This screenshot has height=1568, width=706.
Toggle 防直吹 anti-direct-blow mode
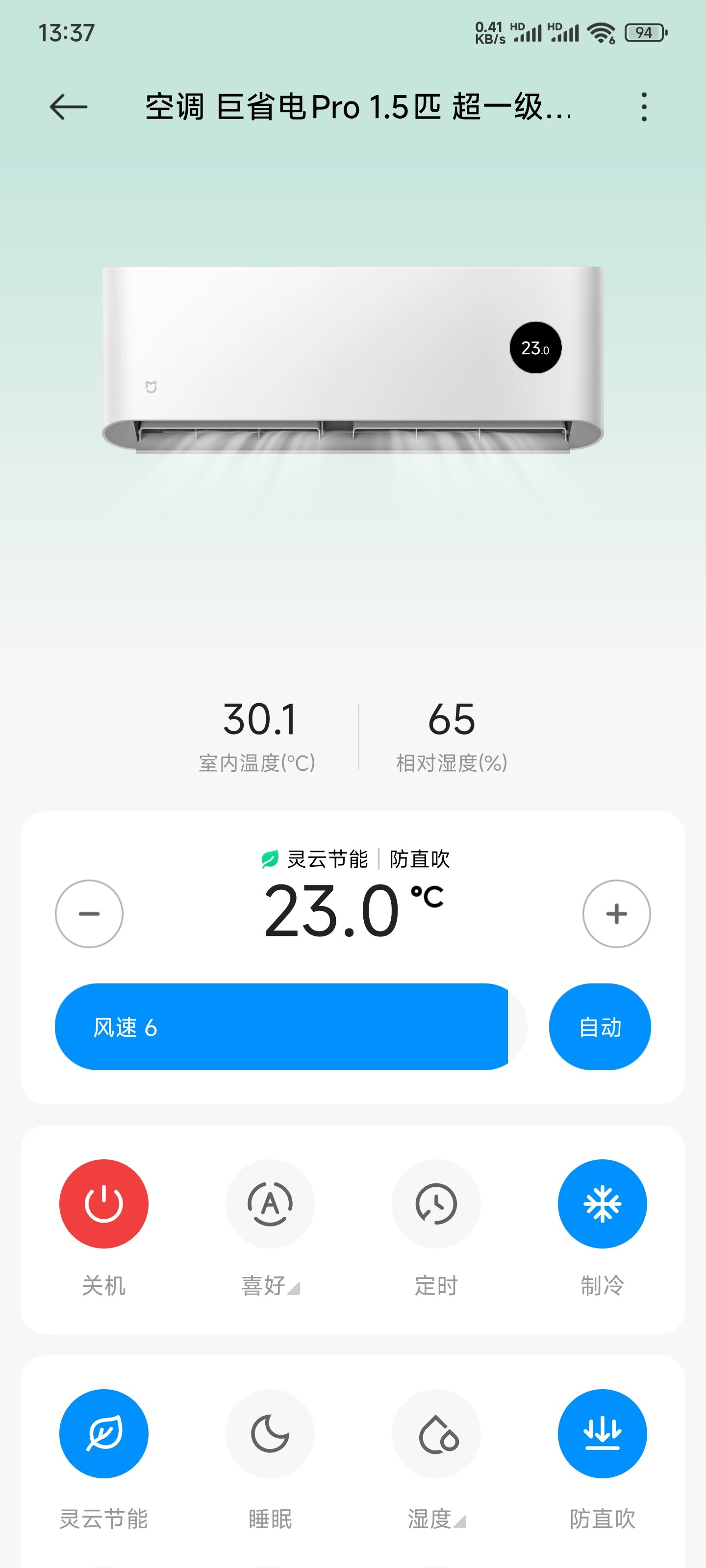coord(602,1433)
